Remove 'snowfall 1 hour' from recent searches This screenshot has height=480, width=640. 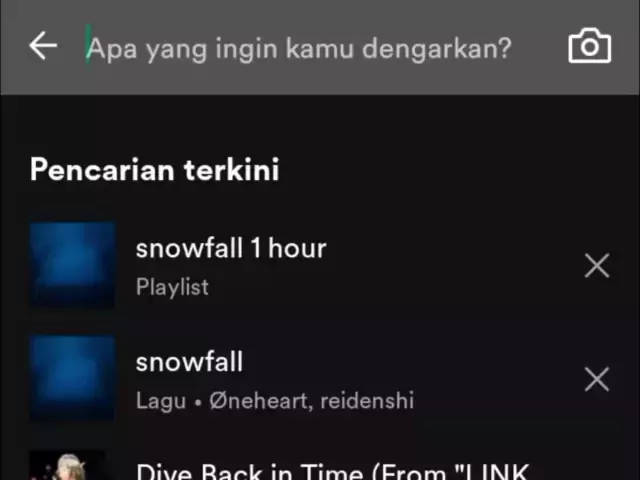[597, 265]
